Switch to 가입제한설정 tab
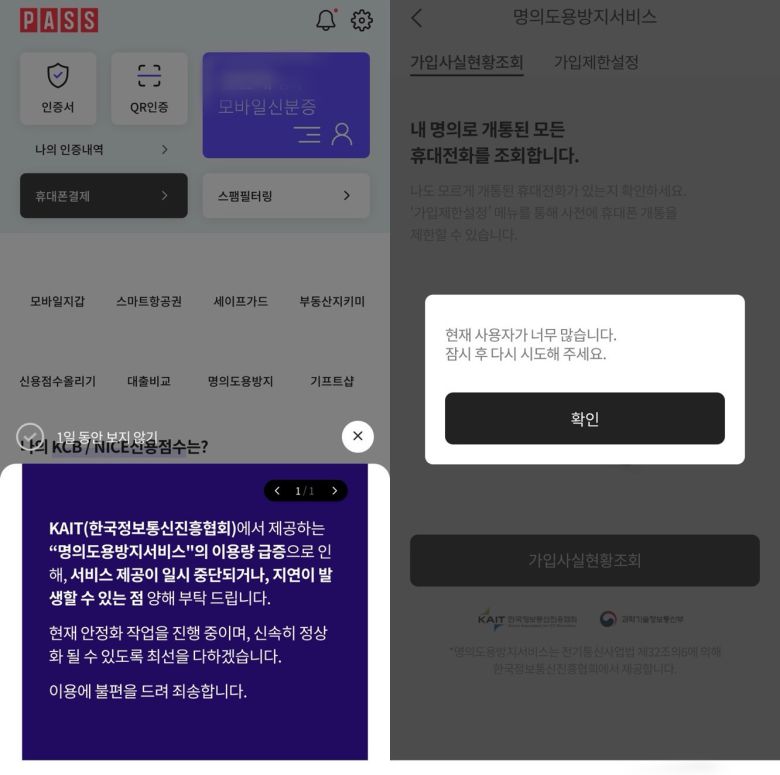The width and height of the screenshot is (780, 775). [x=596, y=62]
